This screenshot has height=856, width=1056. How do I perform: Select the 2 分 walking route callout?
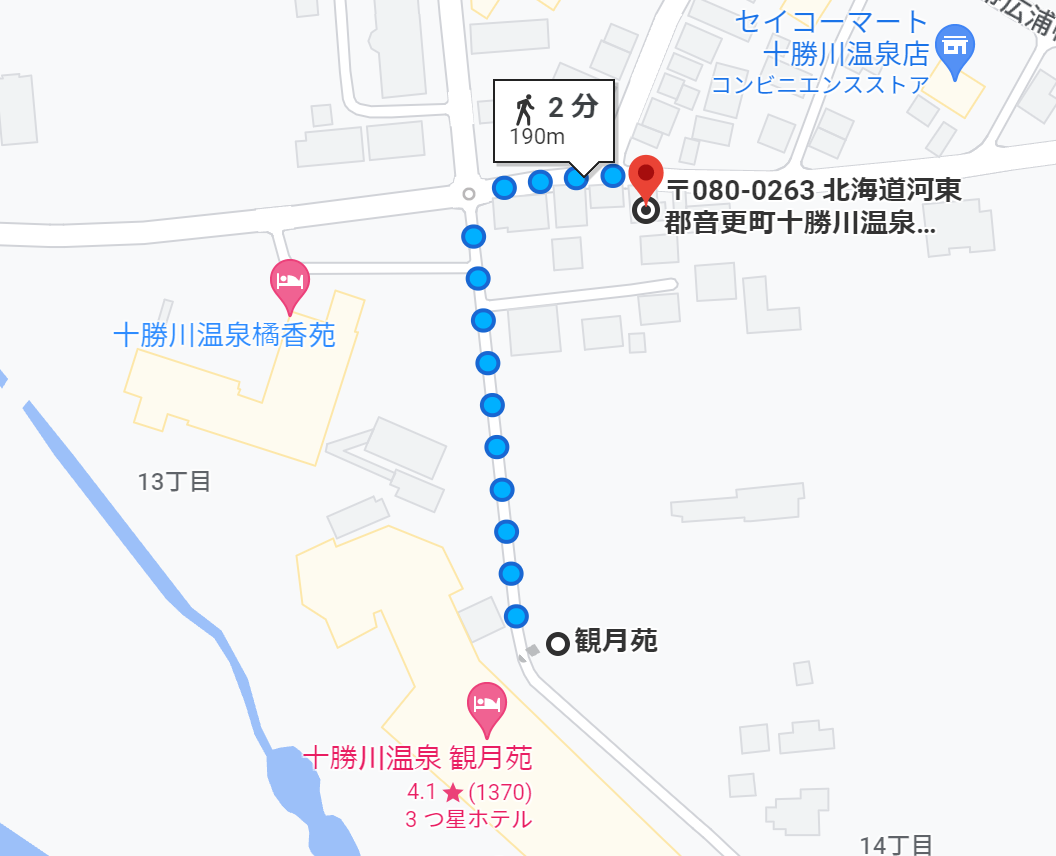(x=555, y=120)
